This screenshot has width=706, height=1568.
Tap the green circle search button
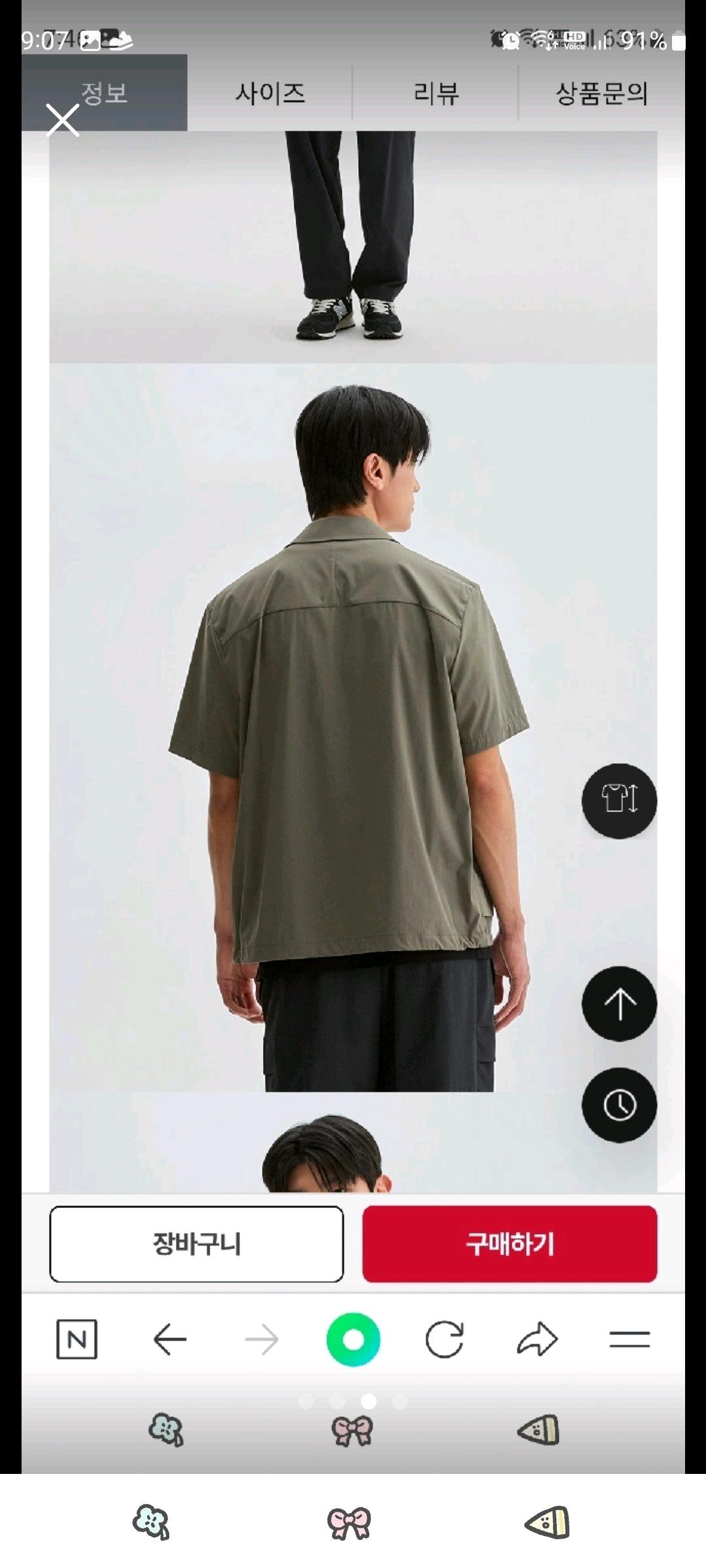point(353,1339)
